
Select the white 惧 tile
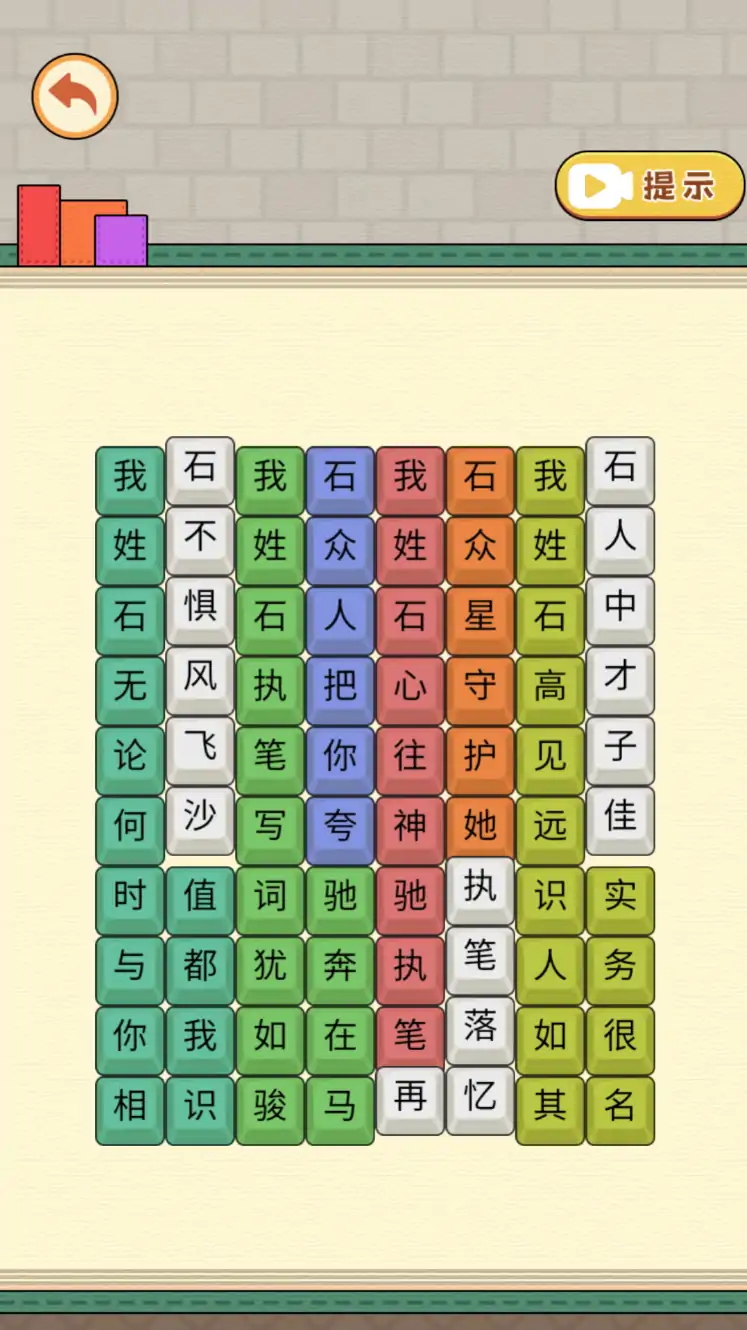point(200,609)
